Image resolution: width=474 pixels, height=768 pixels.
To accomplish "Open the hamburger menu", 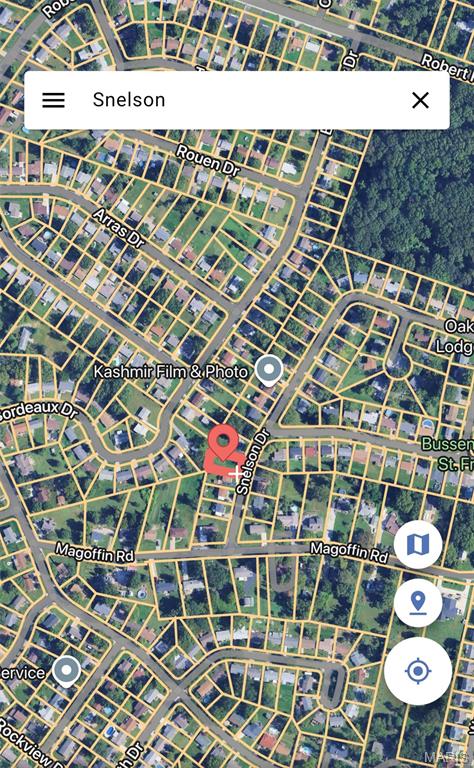I will pyautogui.click(x=53, y=100).
